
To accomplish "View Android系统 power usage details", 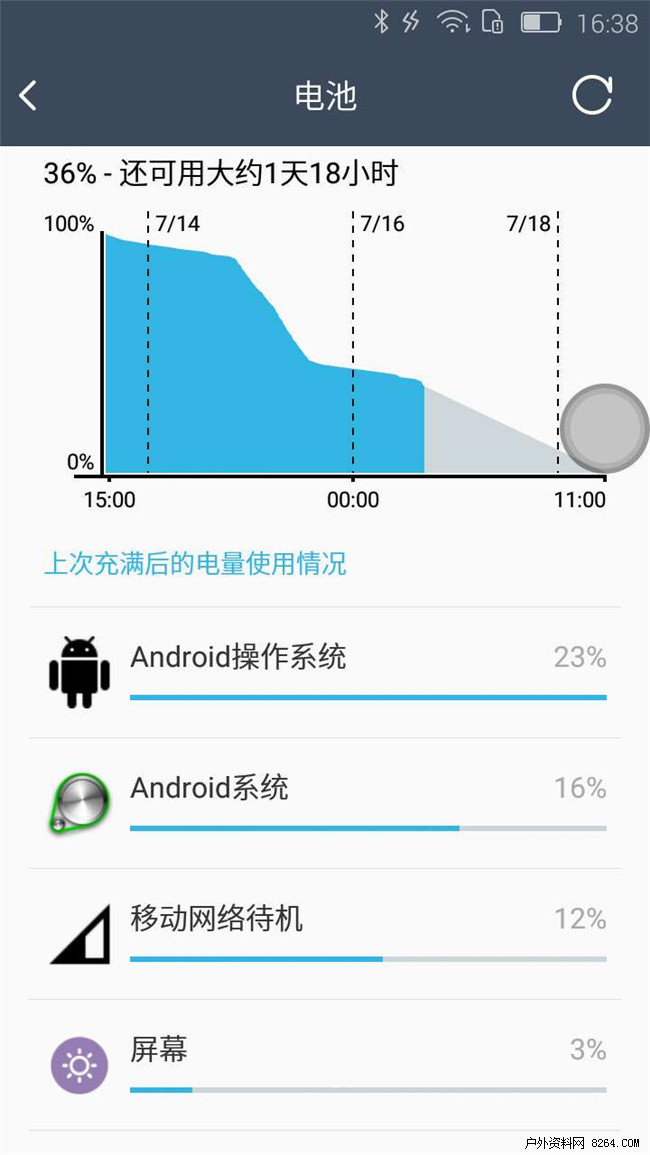I will click(x=325, y=803).
